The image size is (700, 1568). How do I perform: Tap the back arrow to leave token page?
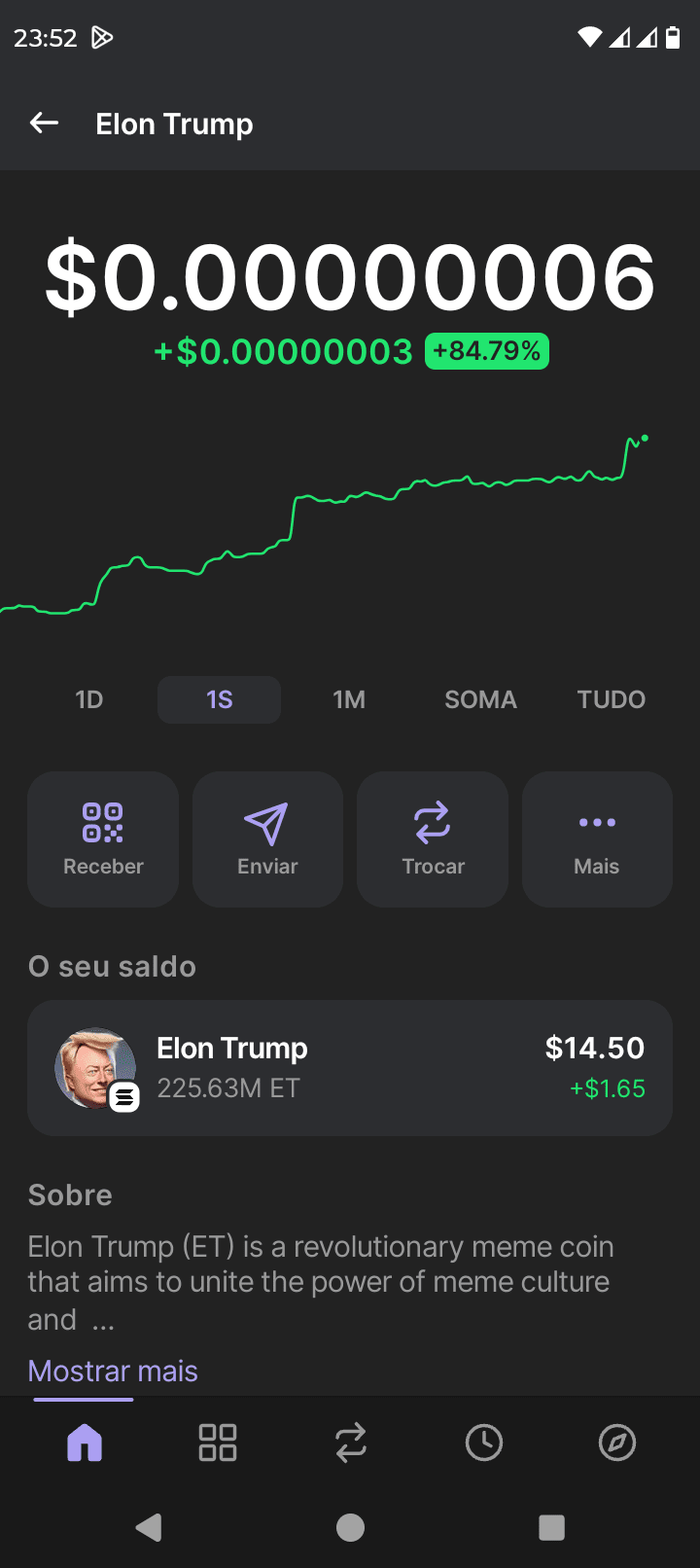[x=44, y=123]
